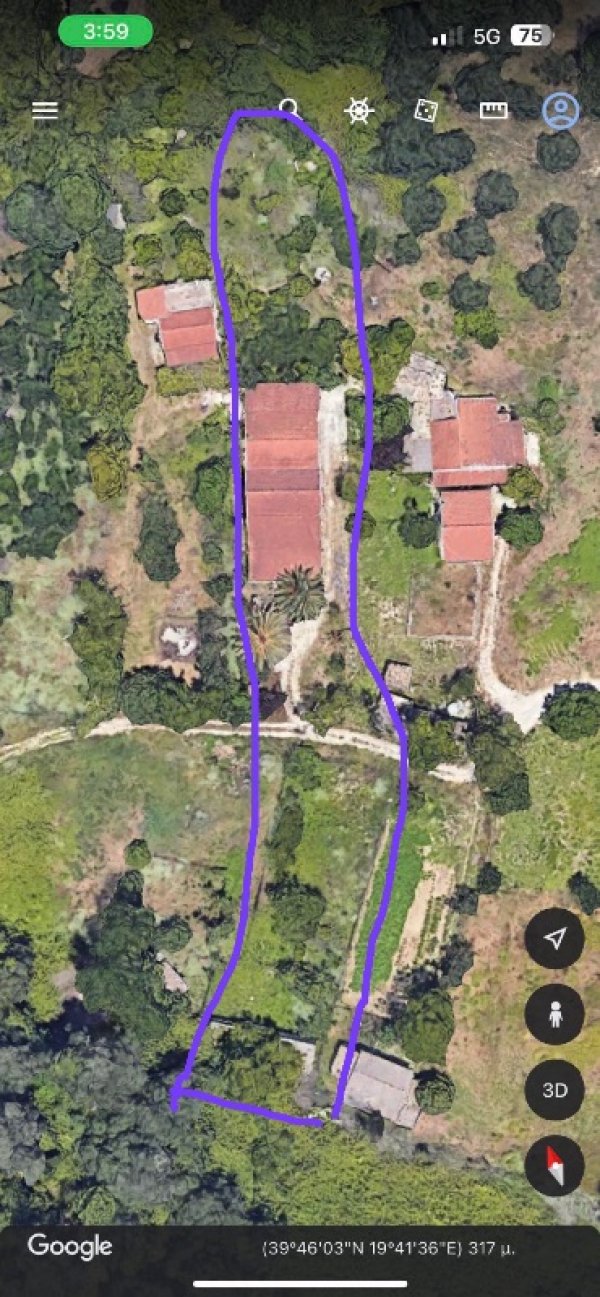Center map on my location
600x1297 pixels.
point(554,938)
